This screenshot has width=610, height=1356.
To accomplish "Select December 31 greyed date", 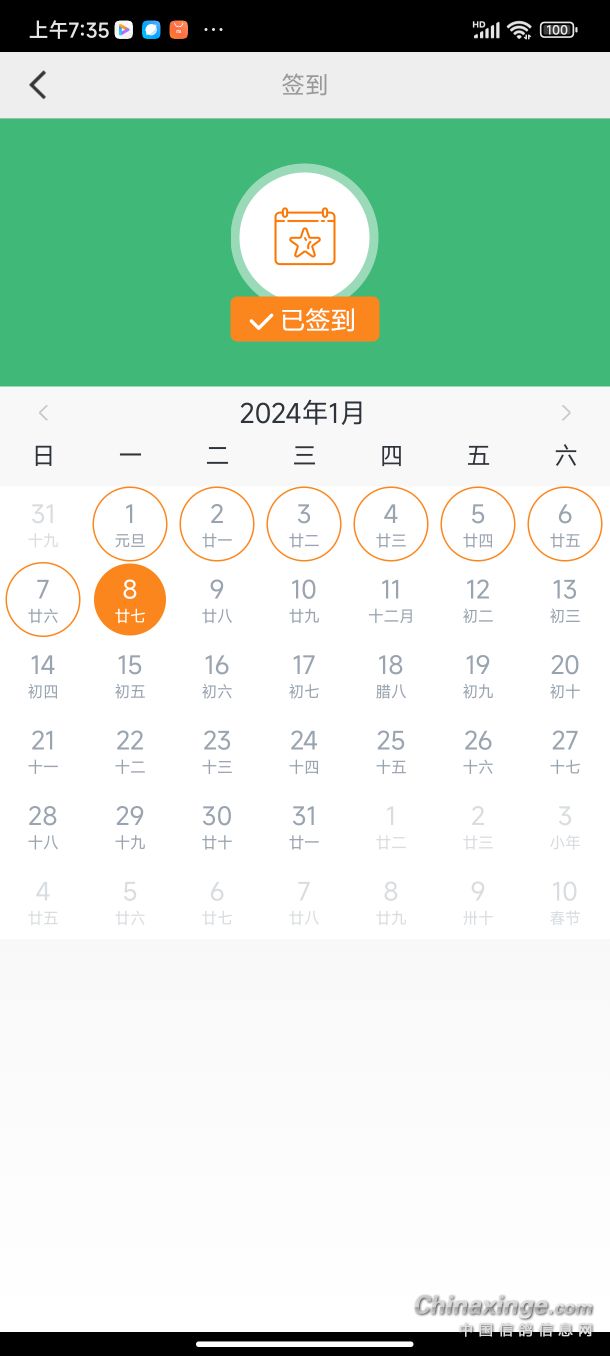I will (x=43, y=524).
